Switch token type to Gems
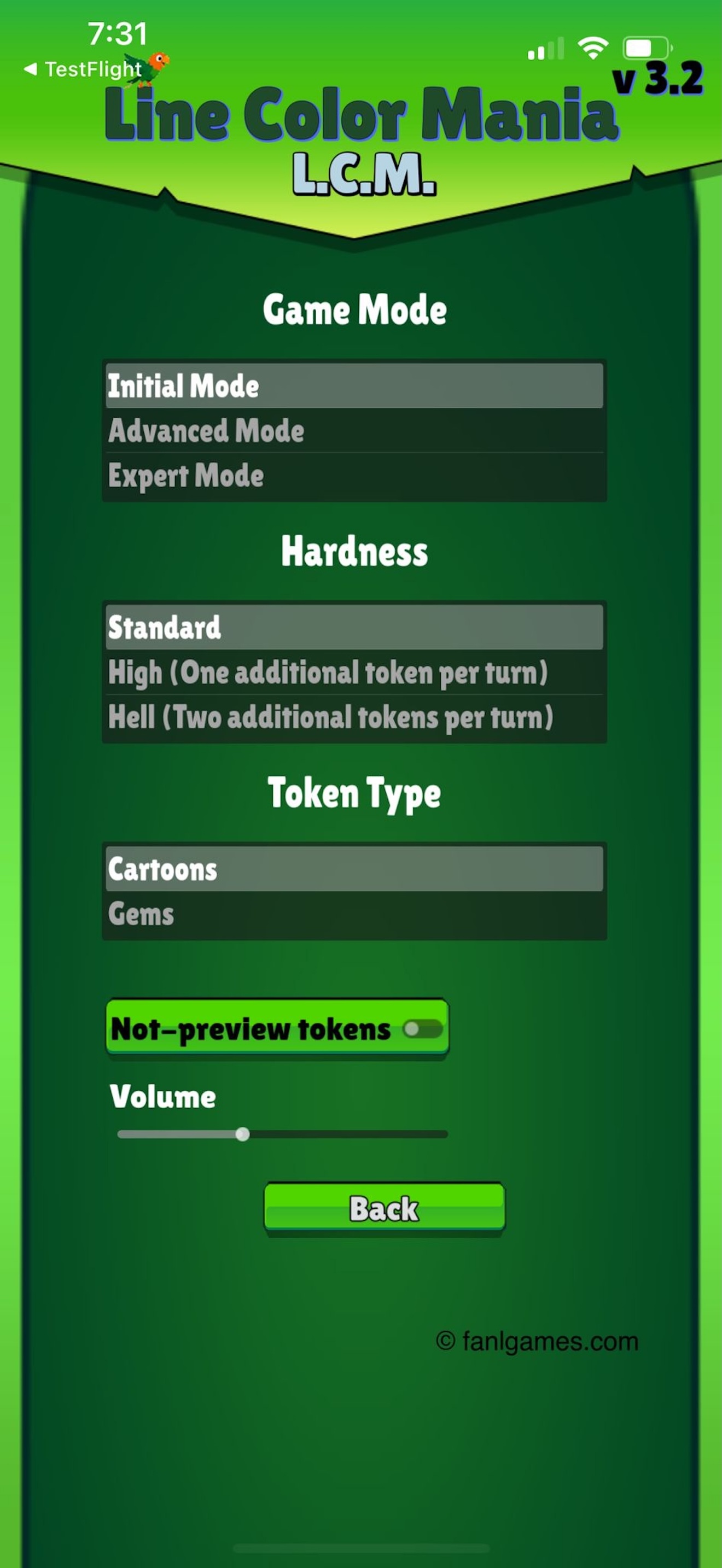This screenshot has height=1568, width=722. (354, 914)
